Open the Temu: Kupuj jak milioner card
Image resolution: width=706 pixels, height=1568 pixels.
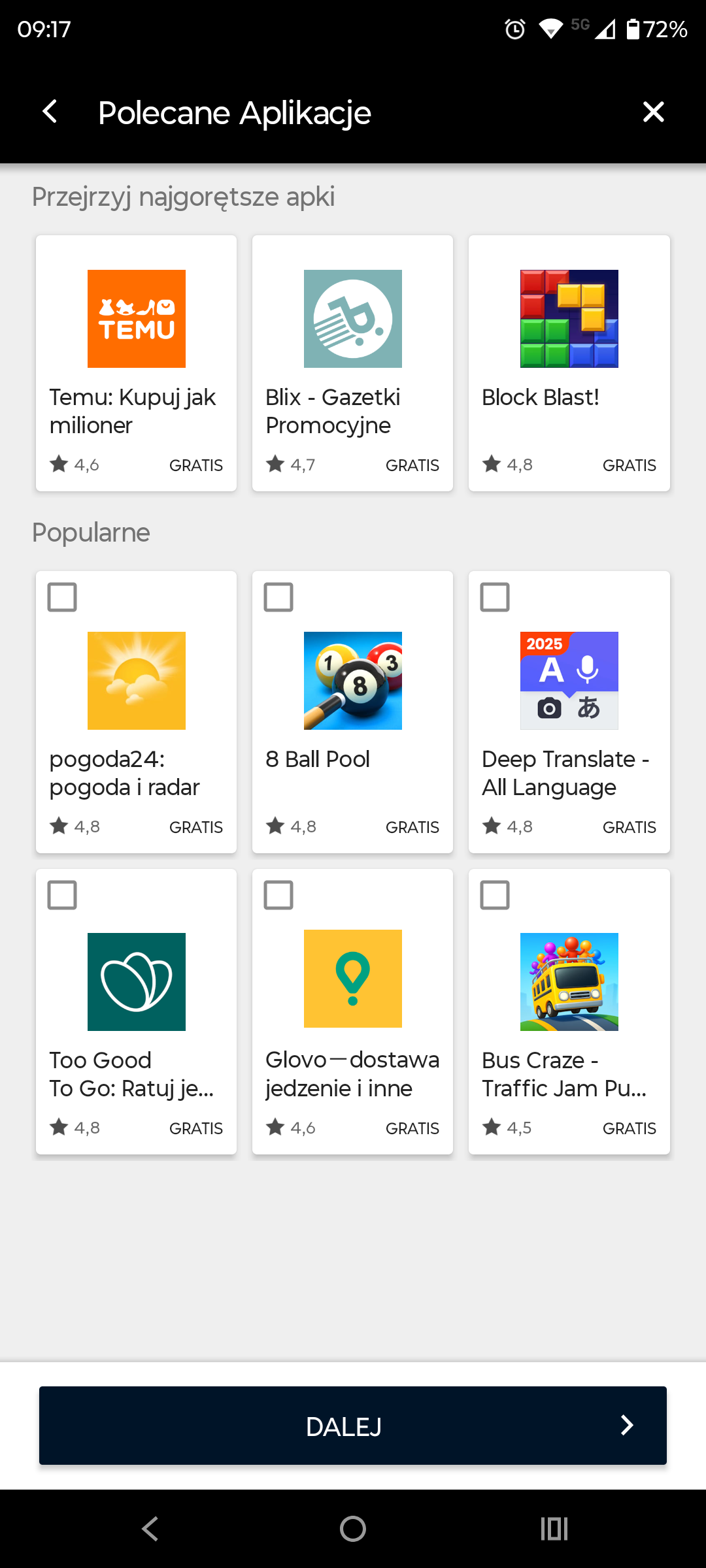pyautogui.click(x=136, y=363)
